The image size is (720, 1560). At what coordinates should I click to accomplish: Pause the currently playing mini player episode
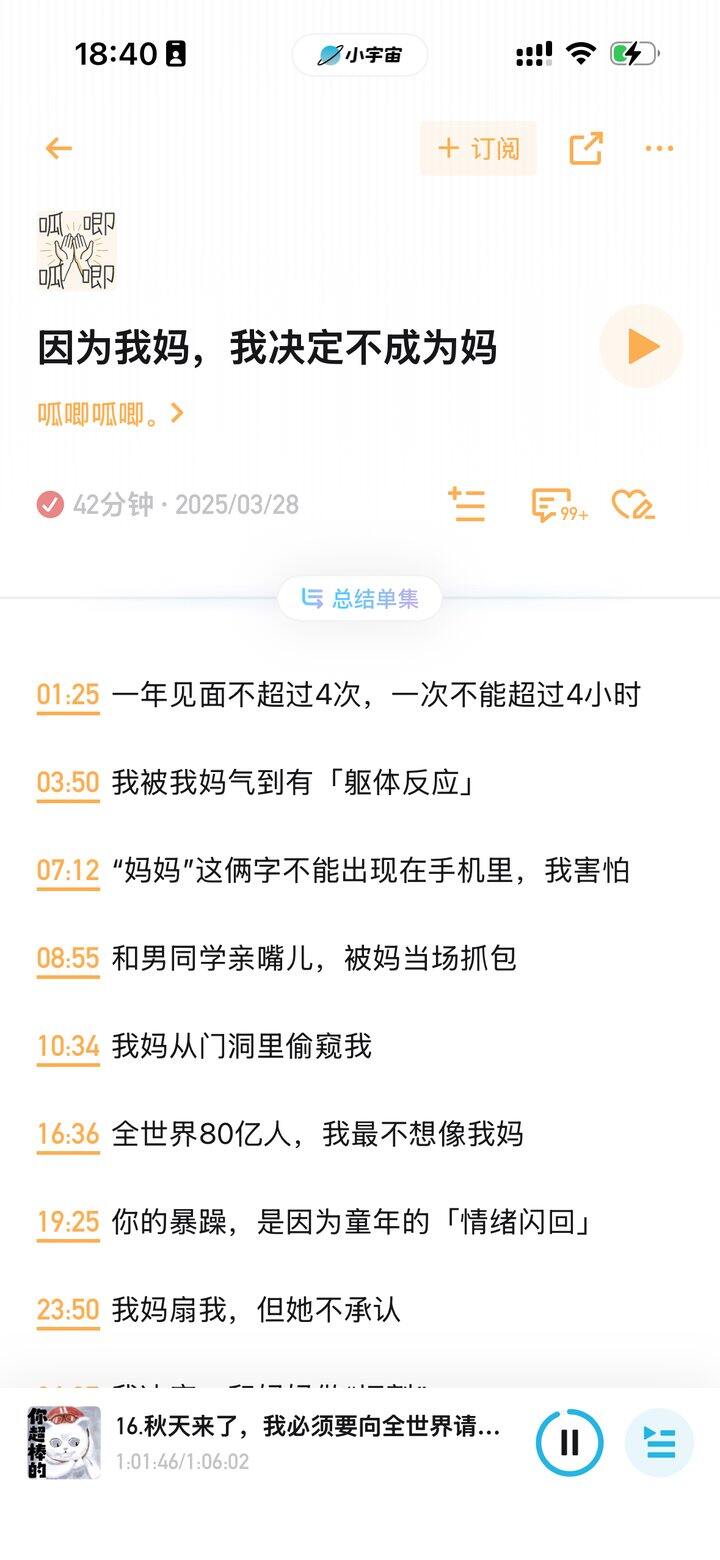569,1443
